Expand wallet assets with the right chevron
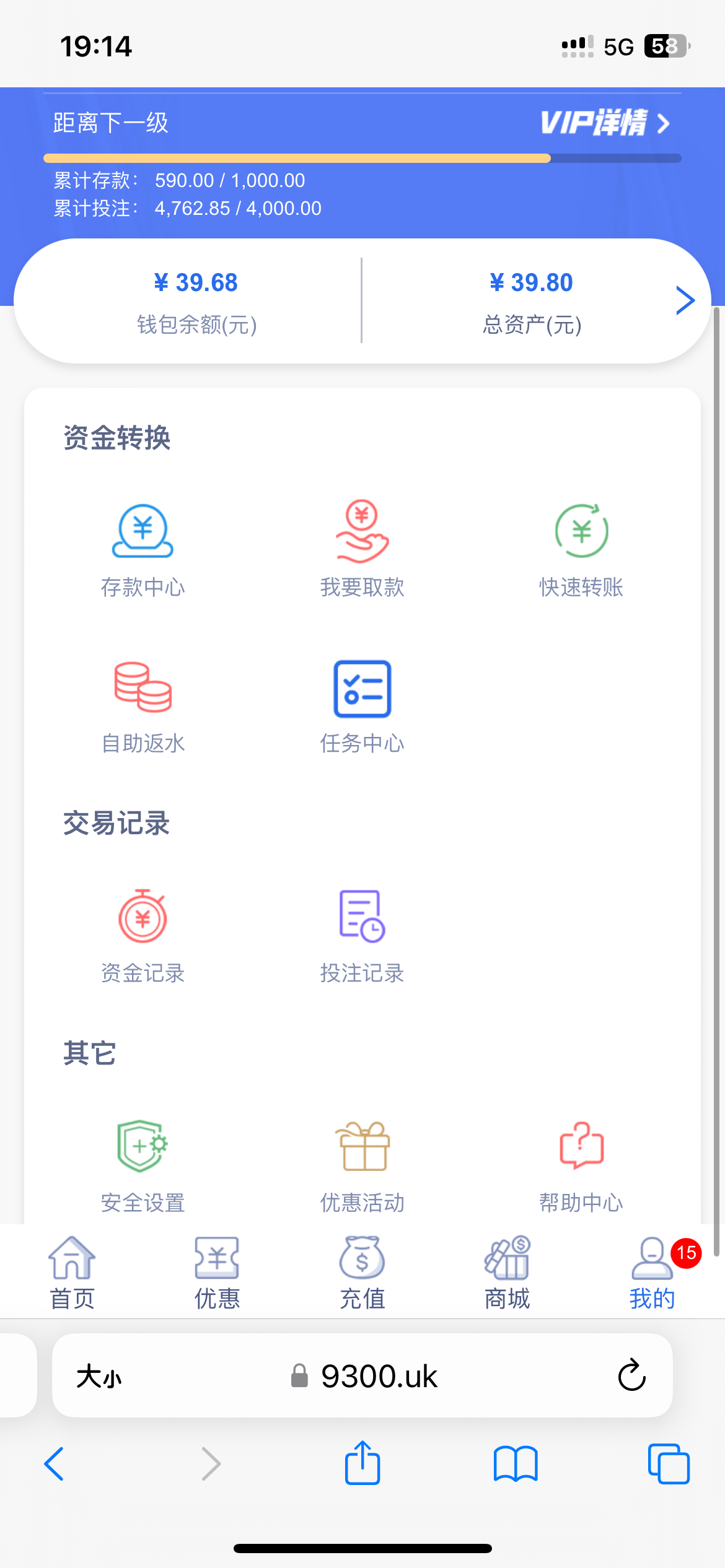 point(684,301)
